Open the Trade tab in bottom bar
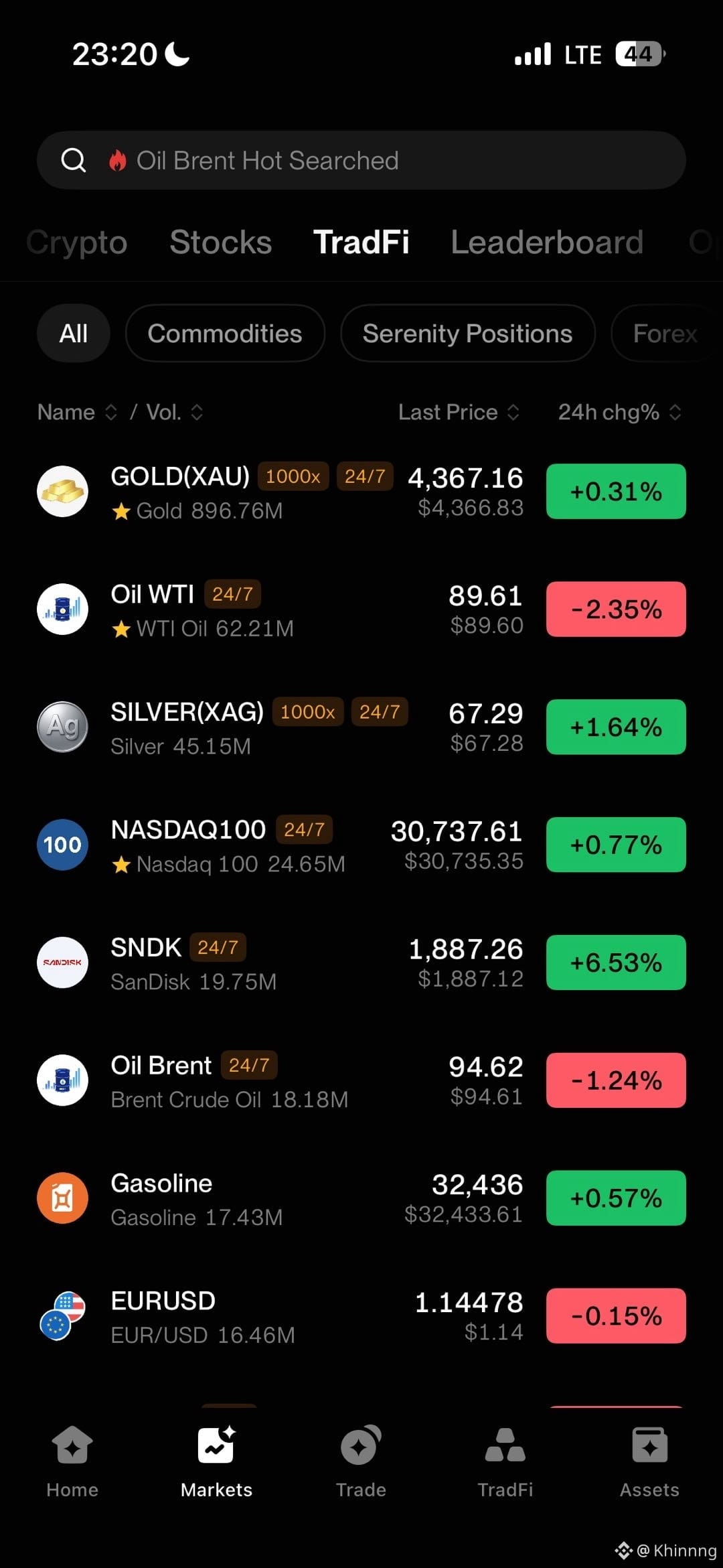The width and height of the screenshot is (723, 1568). (361, 1462)
